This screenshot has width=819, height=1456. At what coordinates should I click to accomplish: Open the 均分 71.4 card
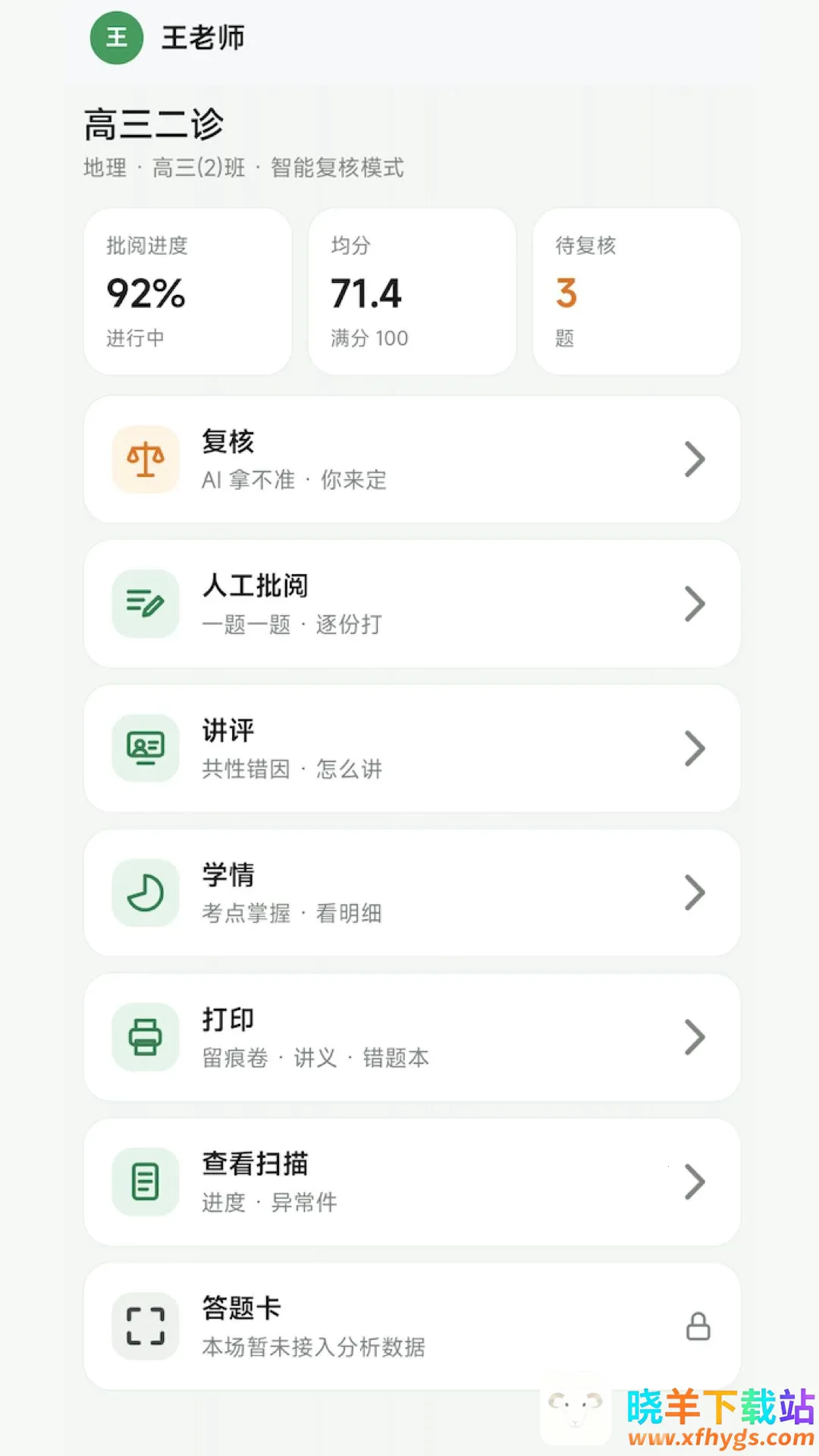tap(412, 291)
